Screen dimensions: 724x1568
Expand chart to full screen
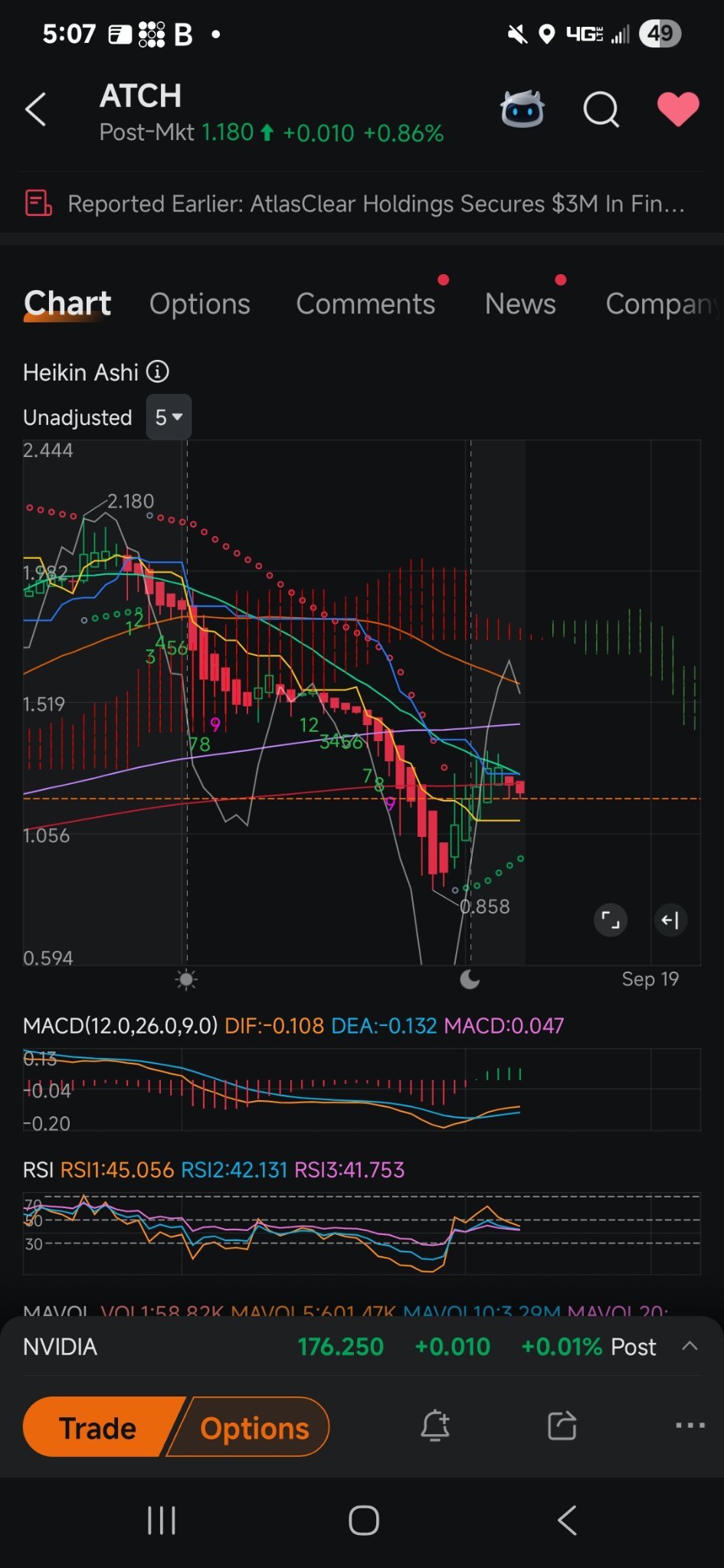(611, 920)
